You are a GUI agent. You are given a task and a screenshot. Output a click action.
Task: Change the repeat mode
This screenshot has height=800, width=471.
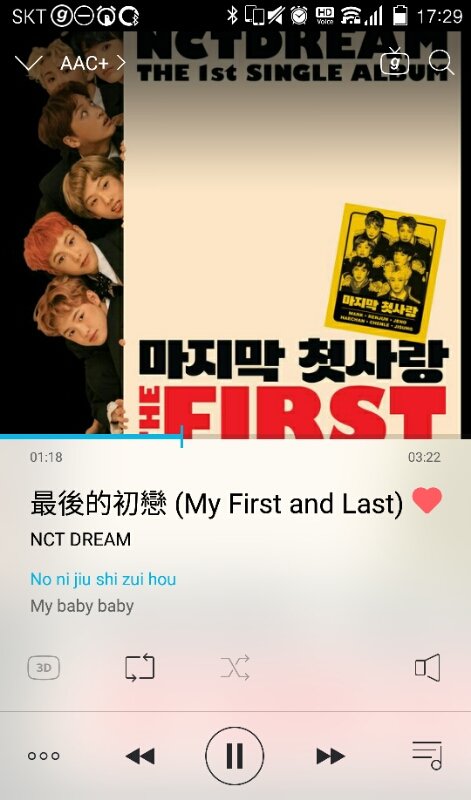(x=140, y=667)
